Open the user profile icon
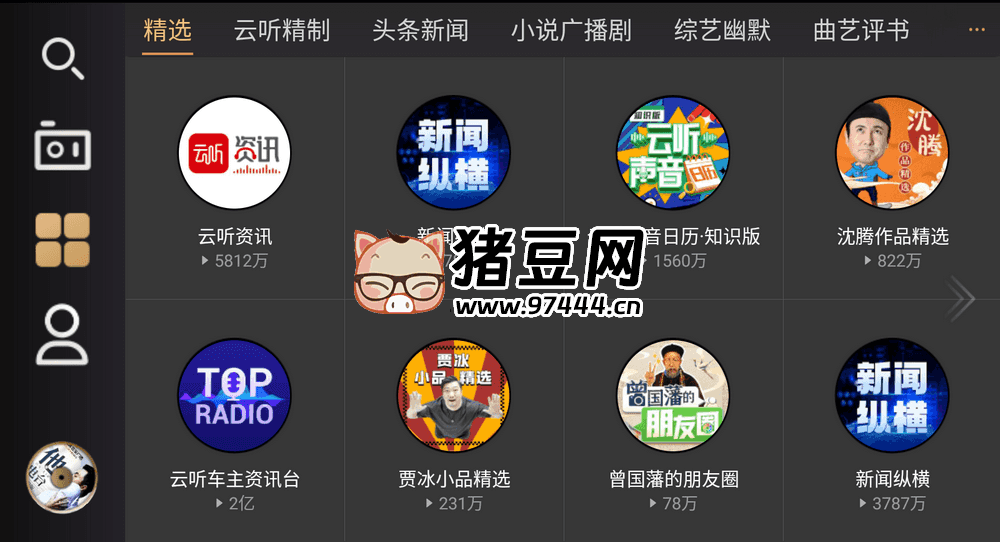1000x542 pixels. point(62,334)
